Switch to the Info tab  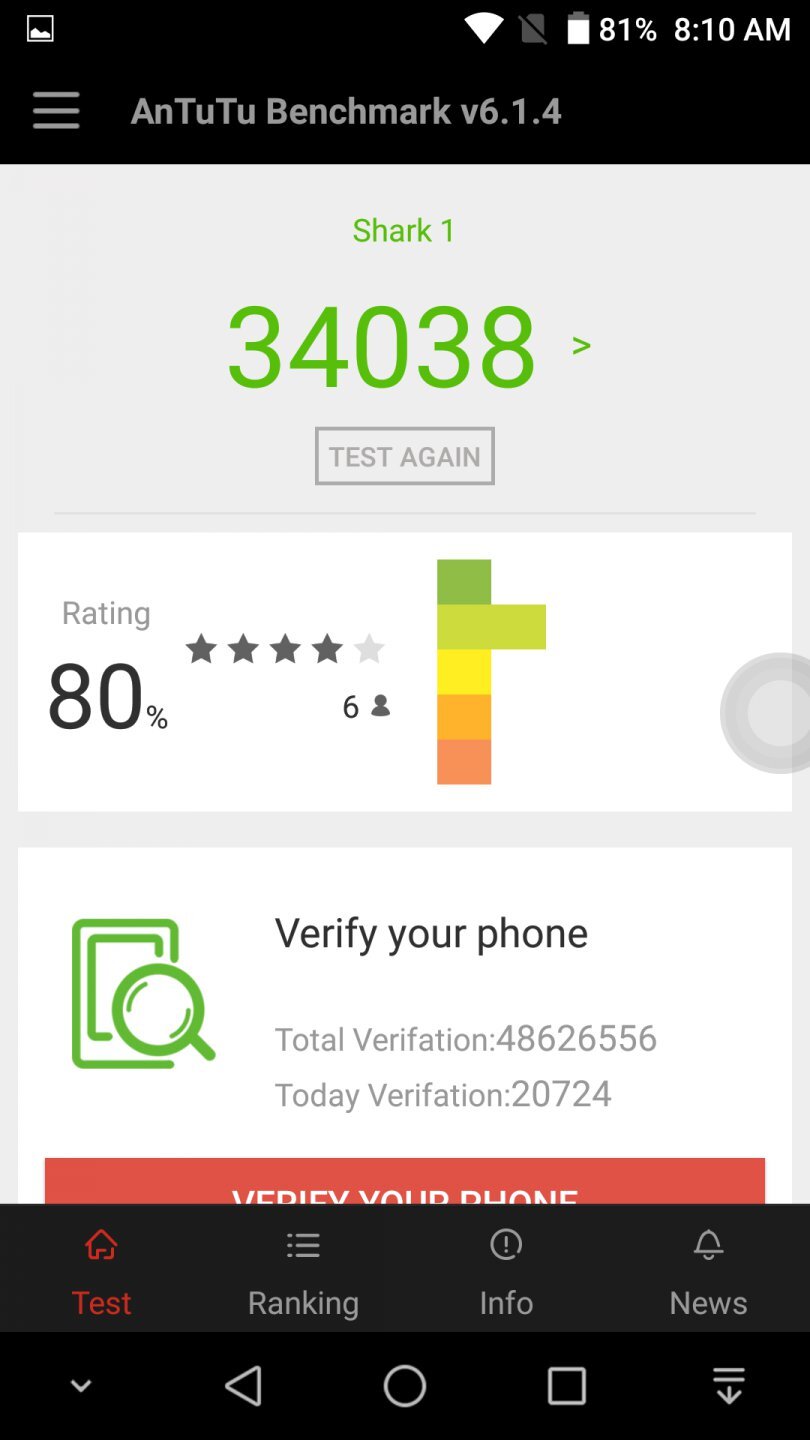tap(506, 1272)
